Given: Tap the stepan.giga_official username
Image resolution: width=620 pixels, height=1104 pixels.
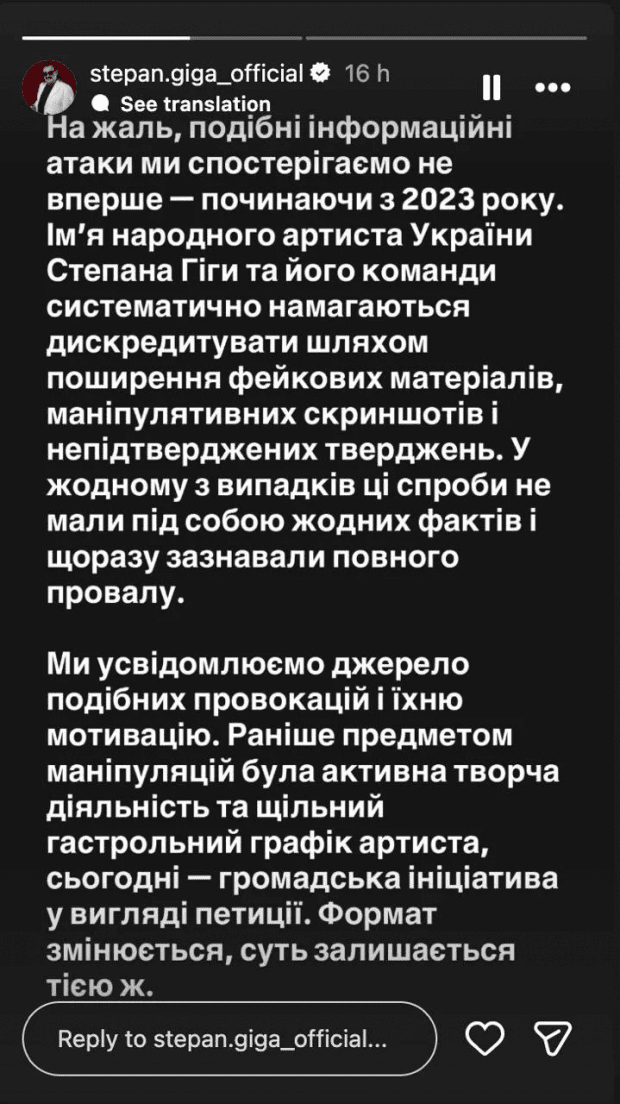Looking at the screenshot, I should 196,73.
